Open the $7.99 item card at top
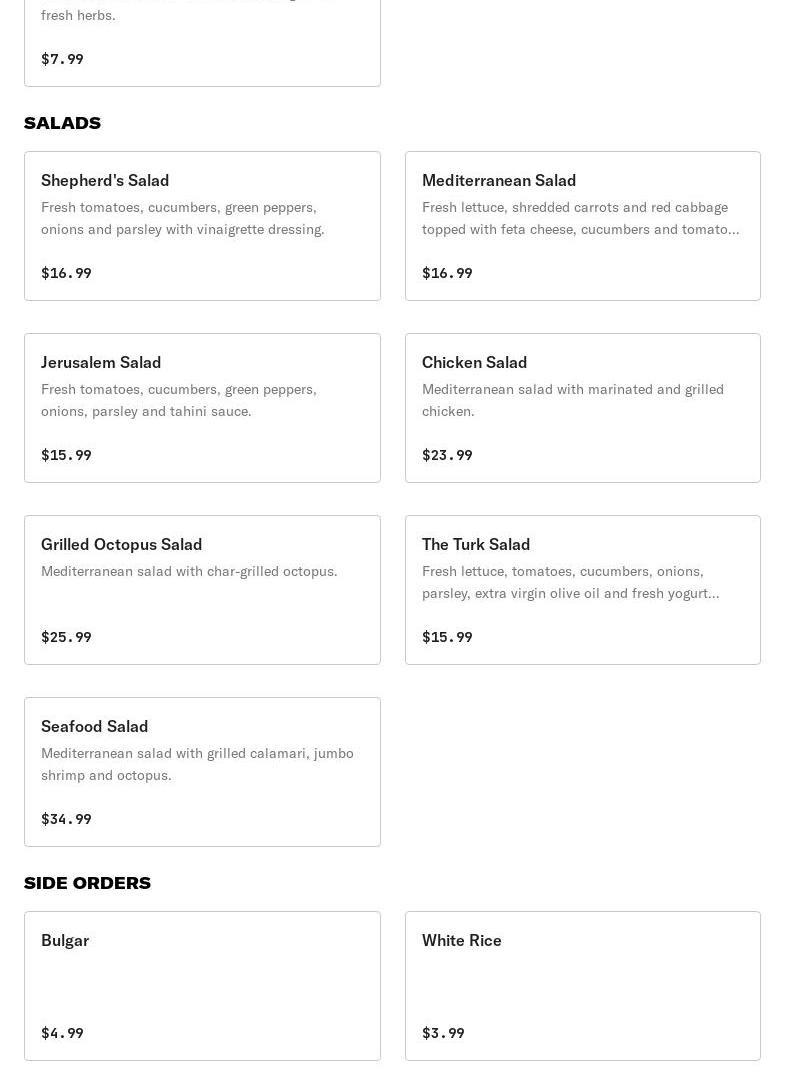The width and height of the screenshot is (785, 1091). tap(202, 43)
